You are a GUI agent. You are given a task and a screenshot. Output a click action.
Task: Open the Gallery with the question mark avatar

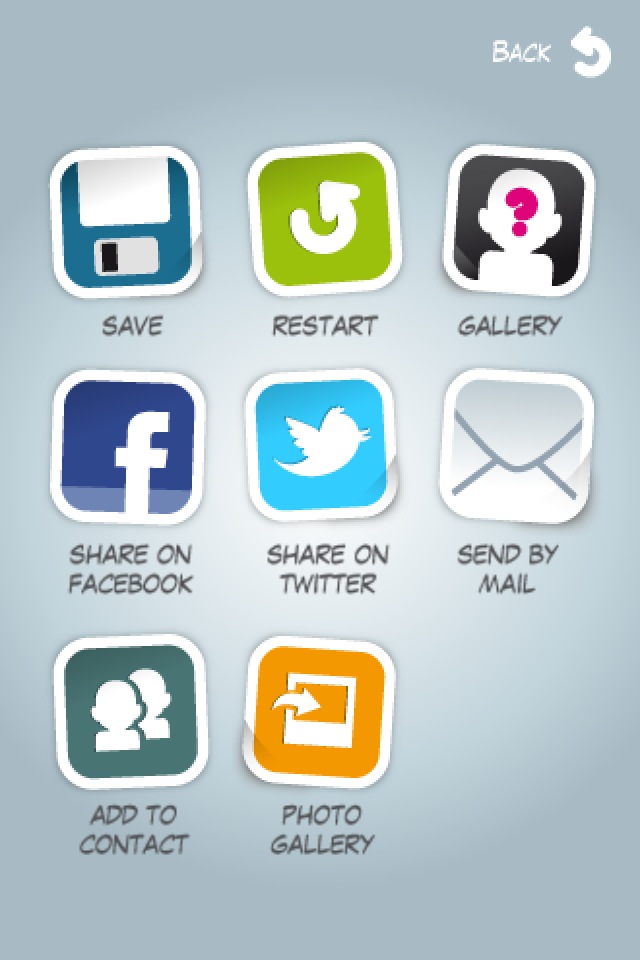click(518, 220)
